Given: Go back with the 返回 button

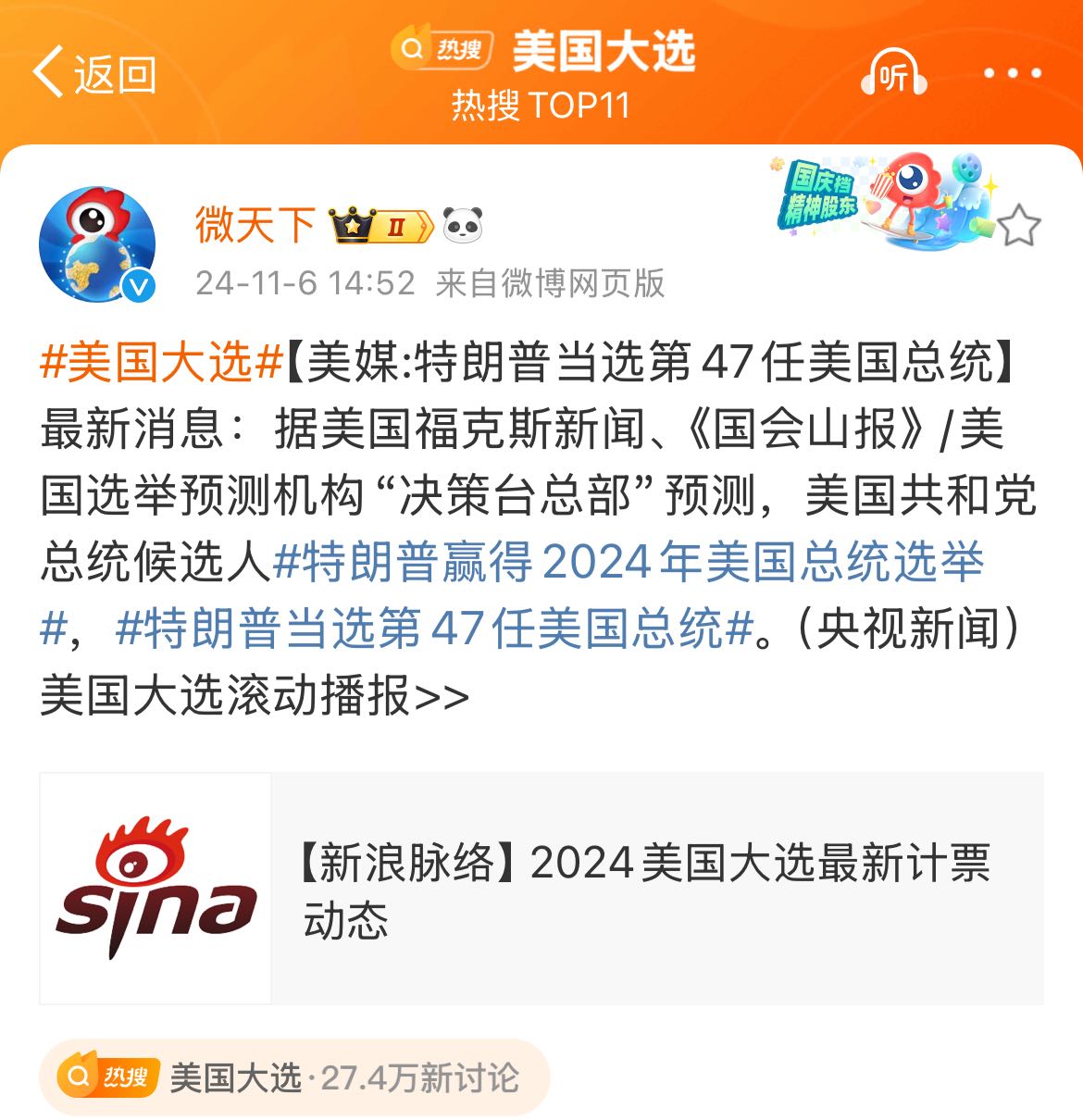Looking at the screenshot, I should (94, 74).
